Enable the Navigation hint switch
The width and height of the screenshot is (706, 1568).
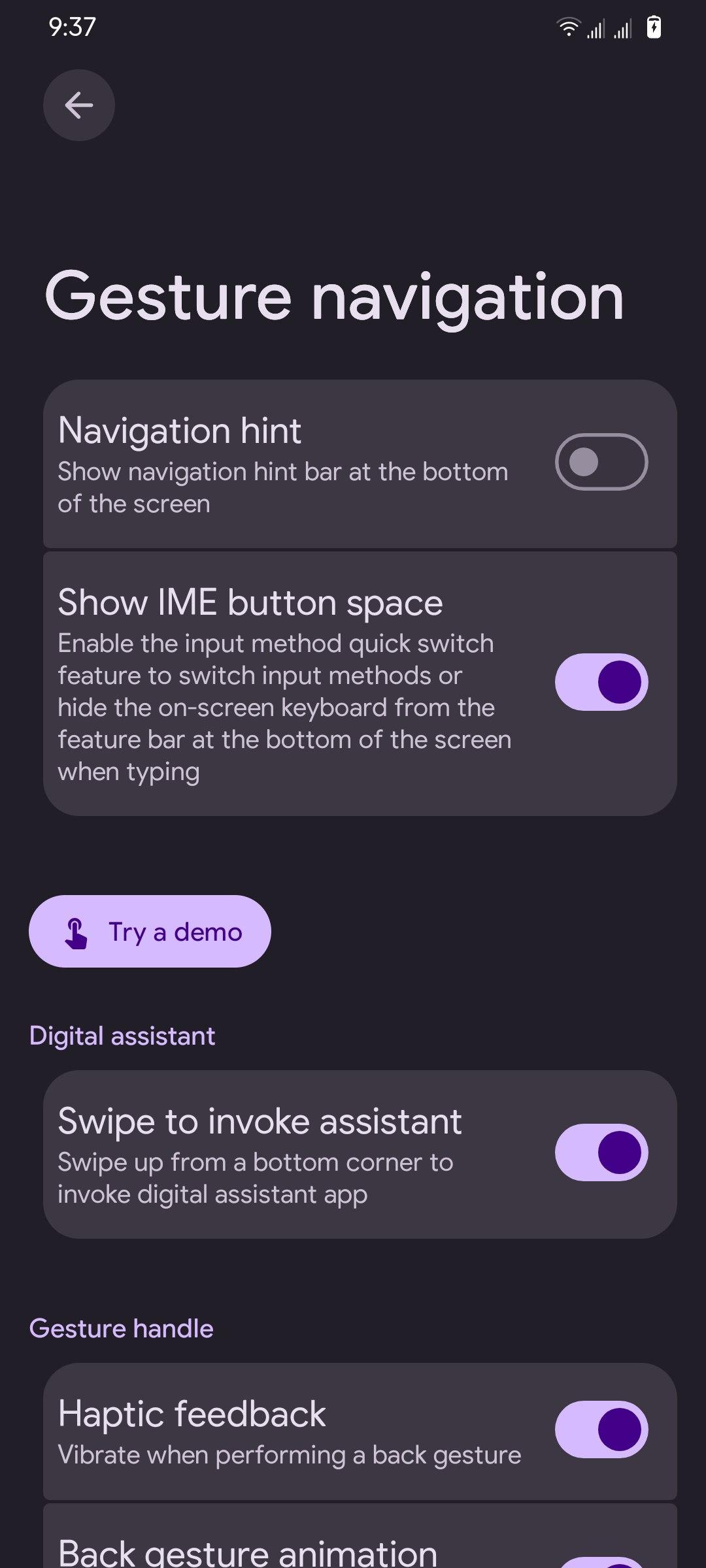tap(601, 462)
